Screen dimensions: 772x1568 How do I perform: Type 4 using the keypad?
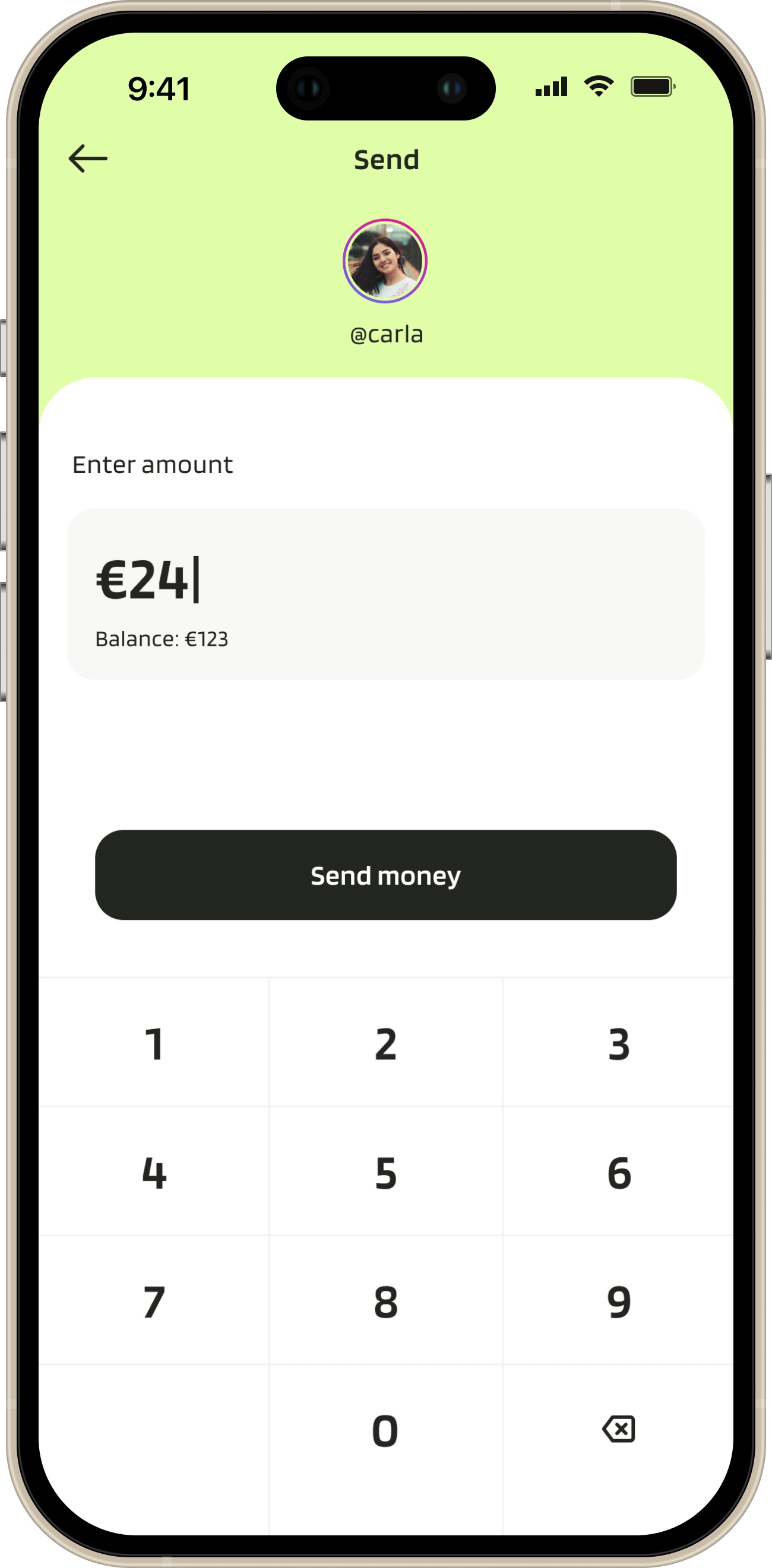154,1173
